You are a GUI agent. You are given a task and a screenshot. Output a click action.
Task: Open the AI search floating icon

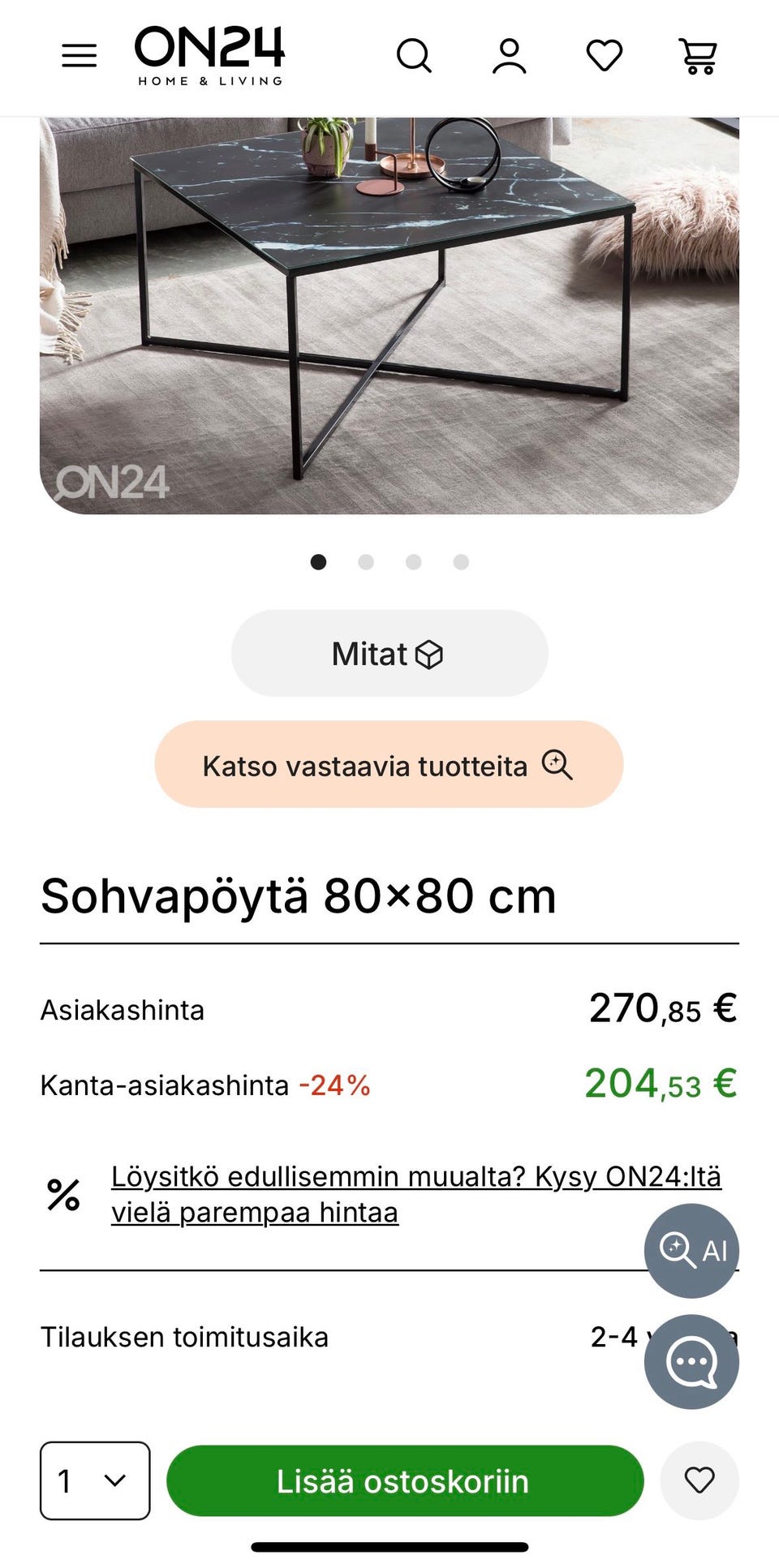pos(691,1251)
